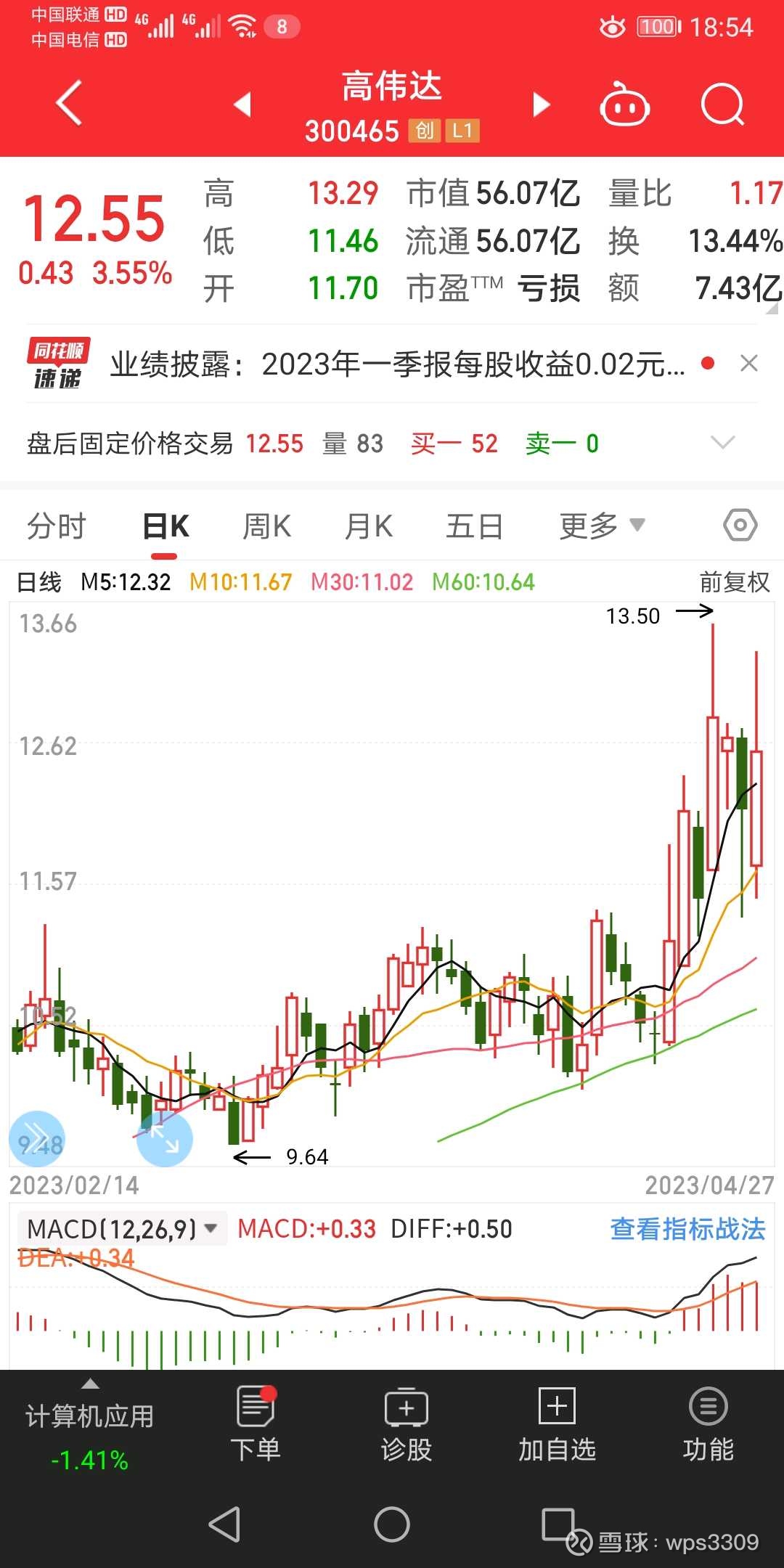Toggle to next stock with right arrow
Screen dimensions: 784x1568
tap(540, 104)
